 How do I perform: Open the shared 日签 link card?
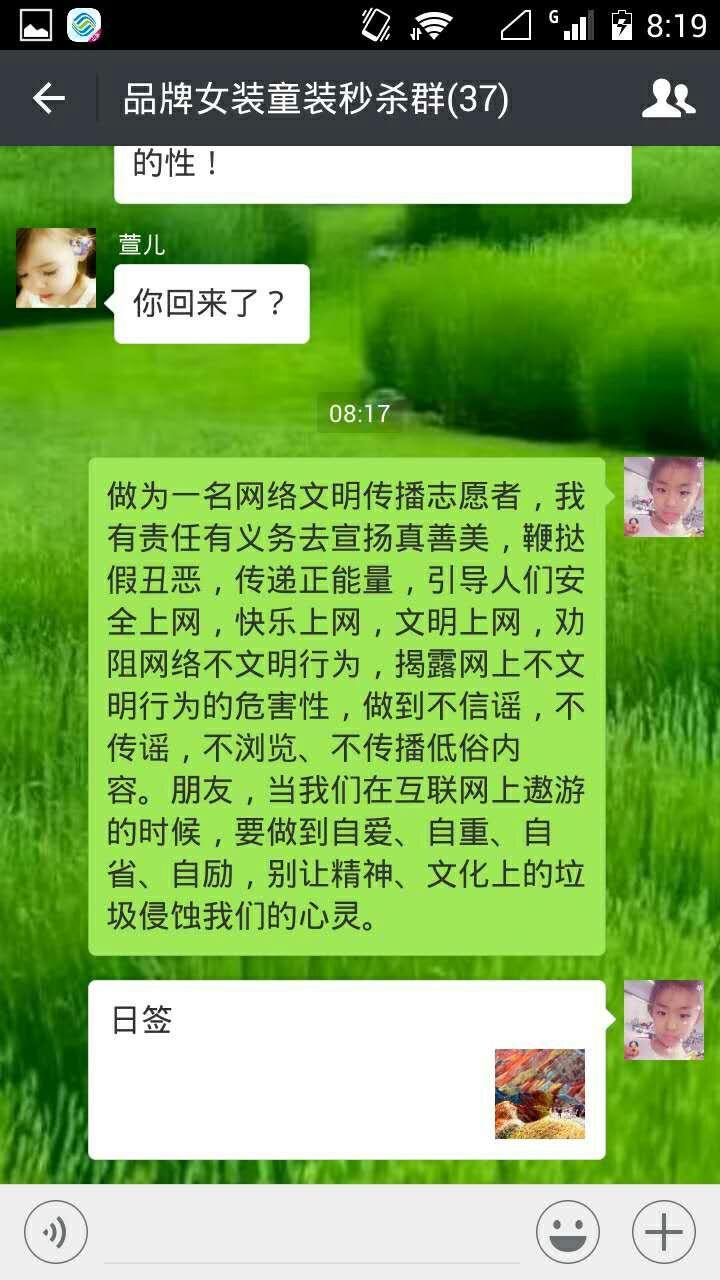(346, 1070)
